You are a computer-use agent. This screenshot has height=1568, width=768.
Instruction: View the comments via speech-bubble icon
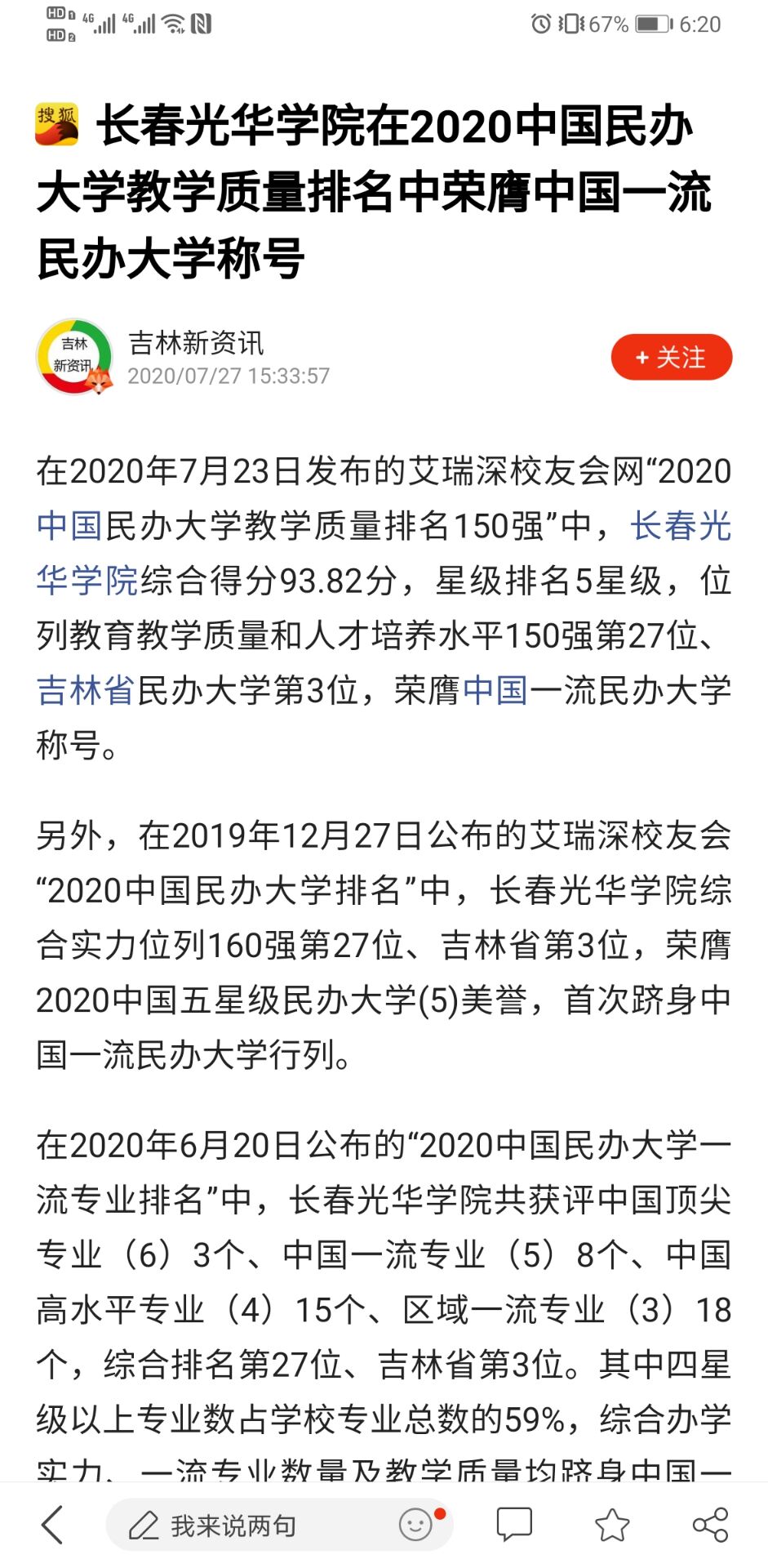pyautogui.click(x=514, y=1525)
